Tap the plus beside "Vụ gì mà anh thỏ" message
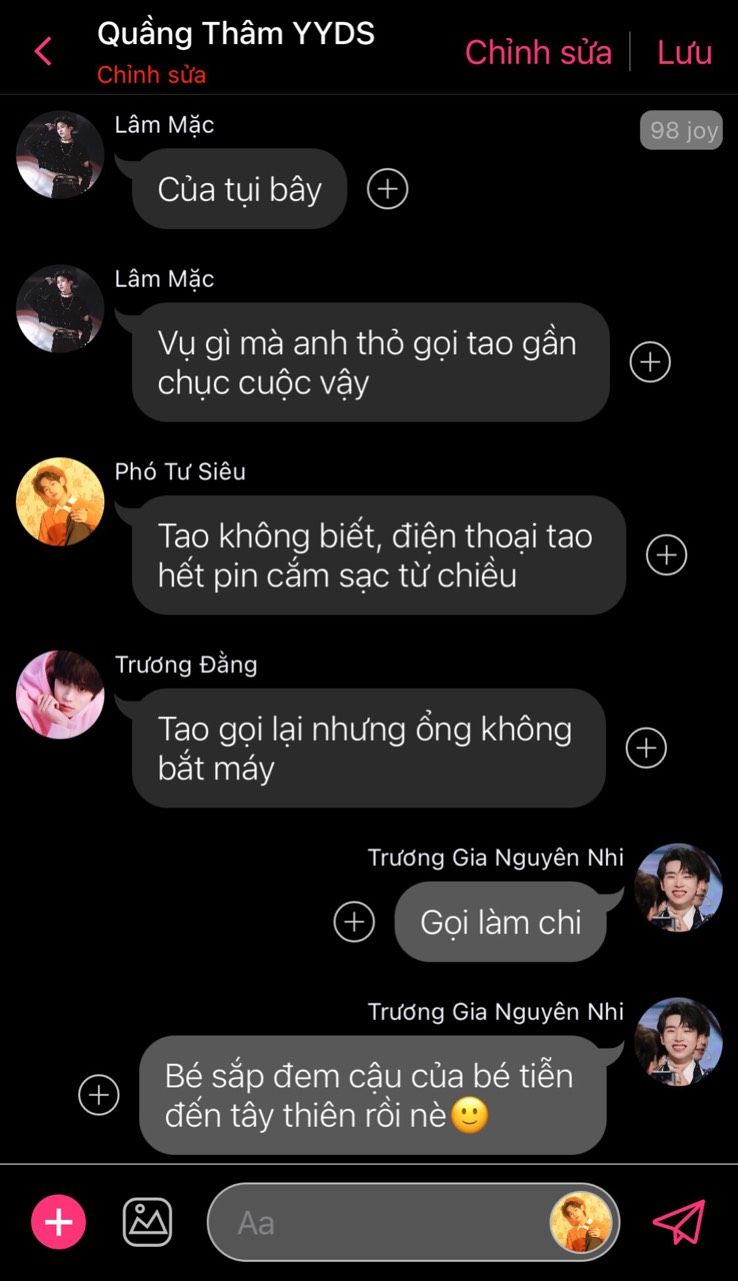Image resolution: width=738 pixels, height=1281 pixels. [x=650, y=361]
